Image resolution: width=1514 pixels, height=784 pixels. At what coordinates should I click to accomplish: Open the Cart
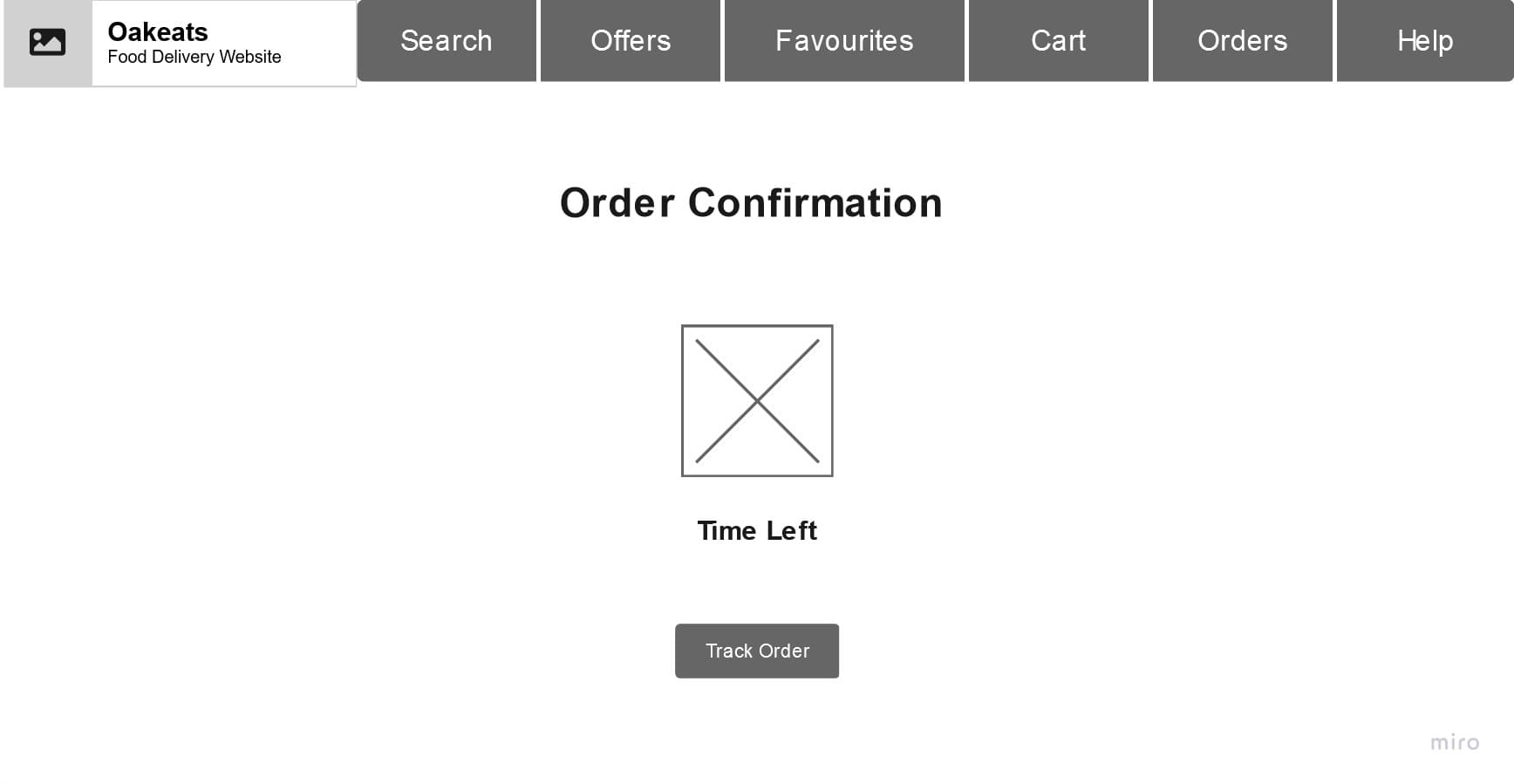1058,41
